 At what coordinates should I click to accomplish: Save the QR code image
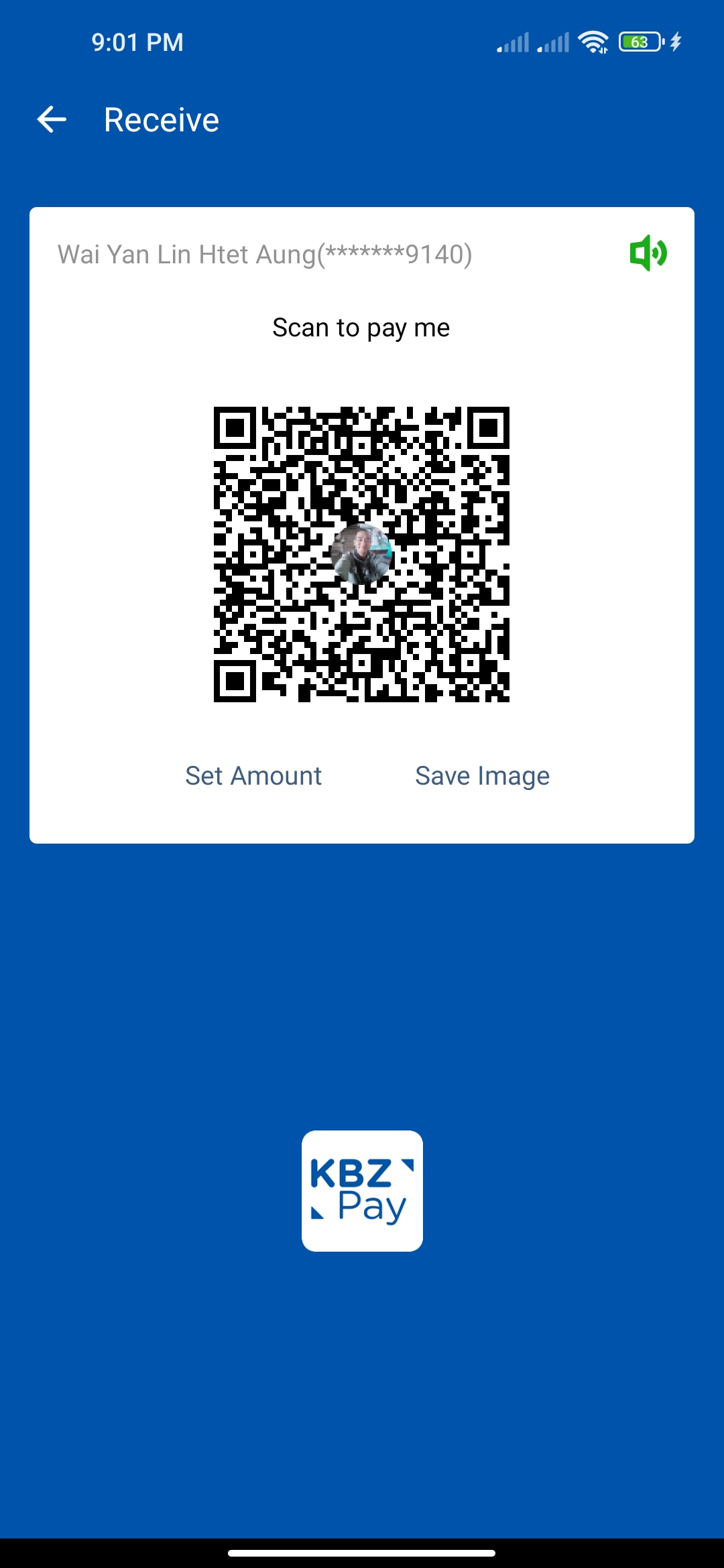click(x=482, y=776)
